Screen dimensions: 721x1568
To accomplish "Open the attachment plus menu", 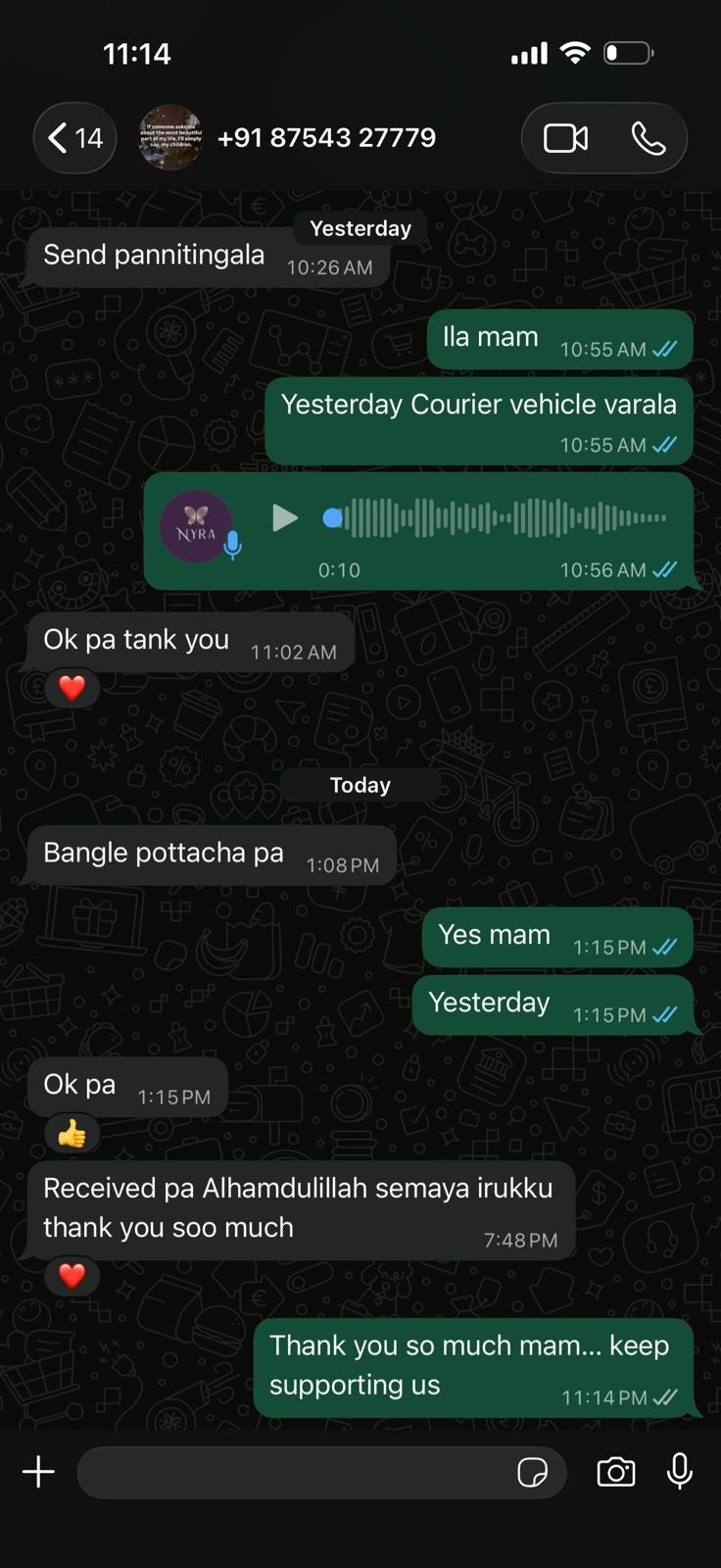I will [39, 1472].
